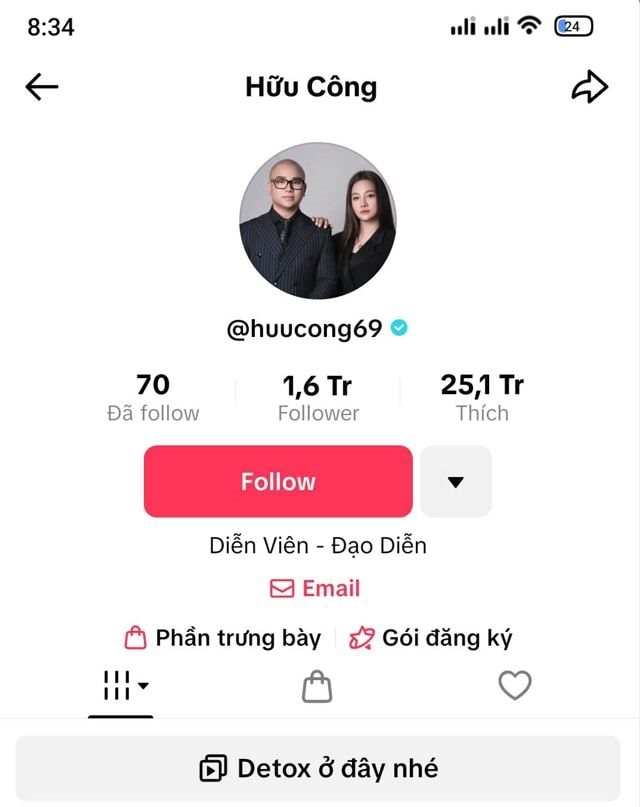Expand the suggested accounts dropdown arrow
Screen dimensions: 640x807
[x=456, y=481]
